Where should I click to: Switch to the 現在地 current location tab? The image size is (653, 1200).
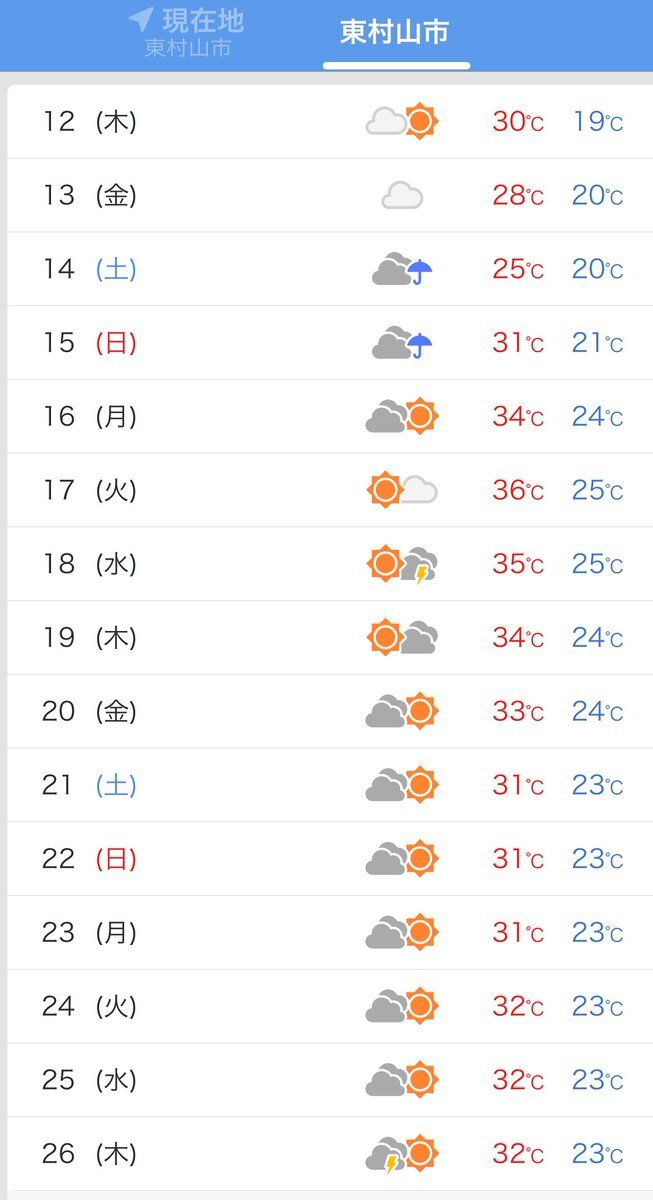click(x=187, y=33)
